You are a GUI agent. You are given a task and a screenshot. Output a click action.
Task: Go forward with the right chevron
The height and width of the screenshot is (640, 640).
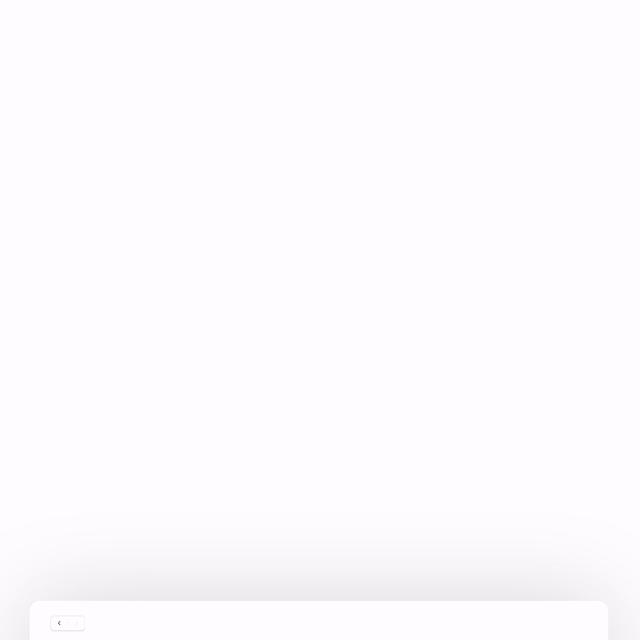click(x=77, y=623)
